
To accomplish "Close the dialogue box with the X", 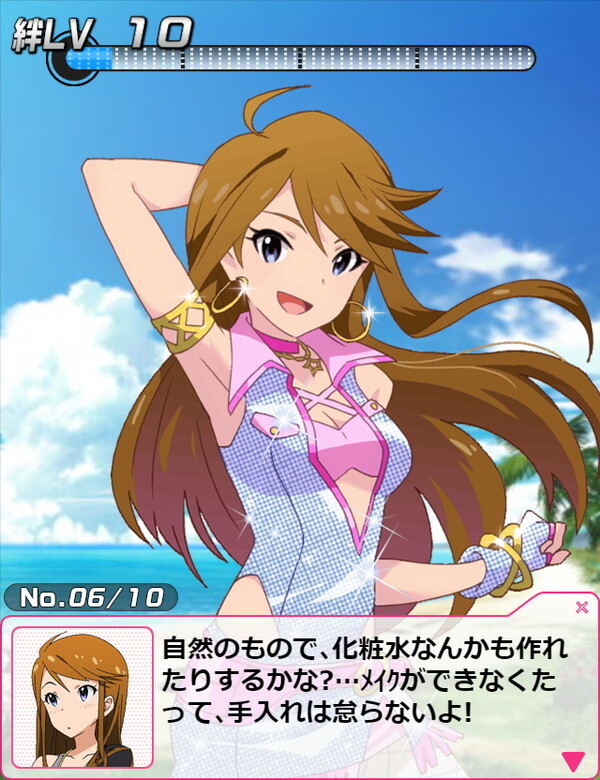I will pyautogui.click(x=582, y=606).
